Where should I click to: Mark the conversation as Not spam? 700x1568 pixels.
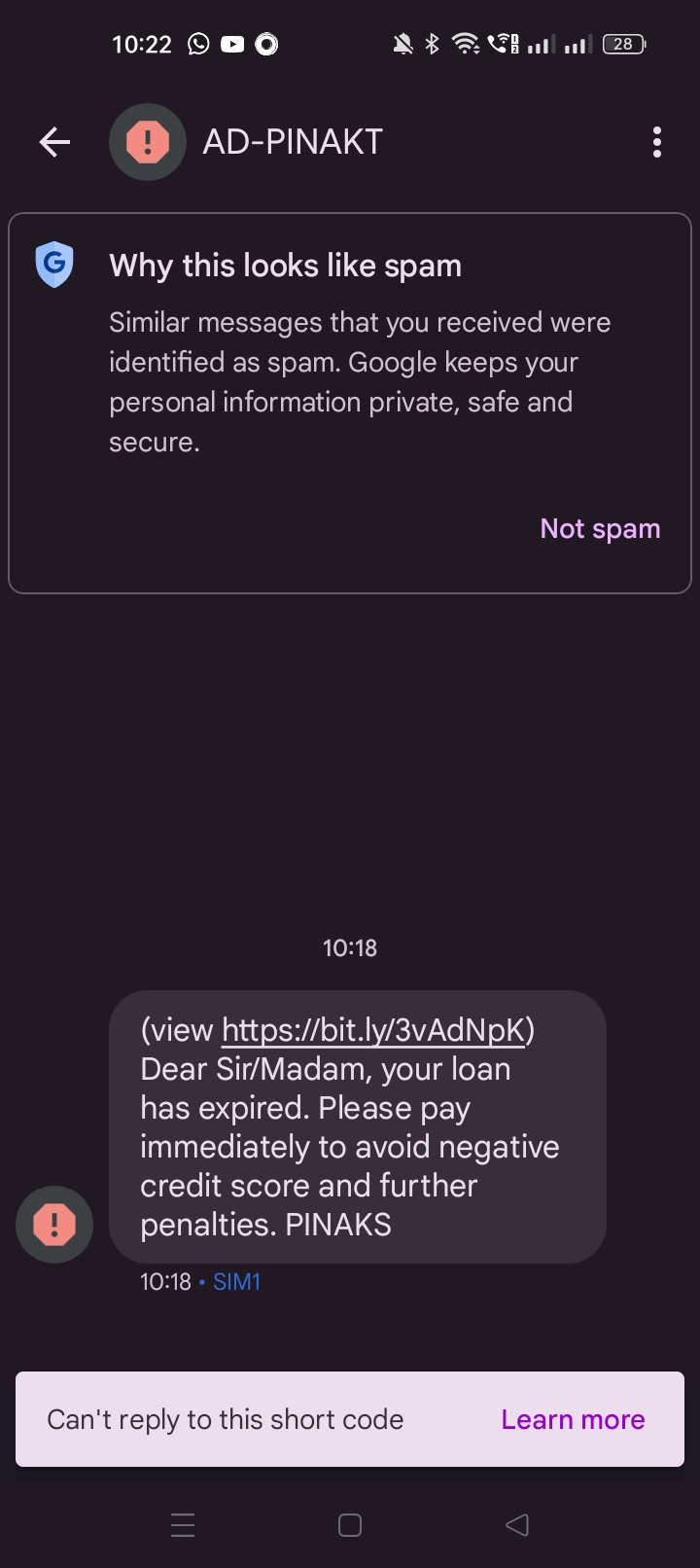[600, 528]
